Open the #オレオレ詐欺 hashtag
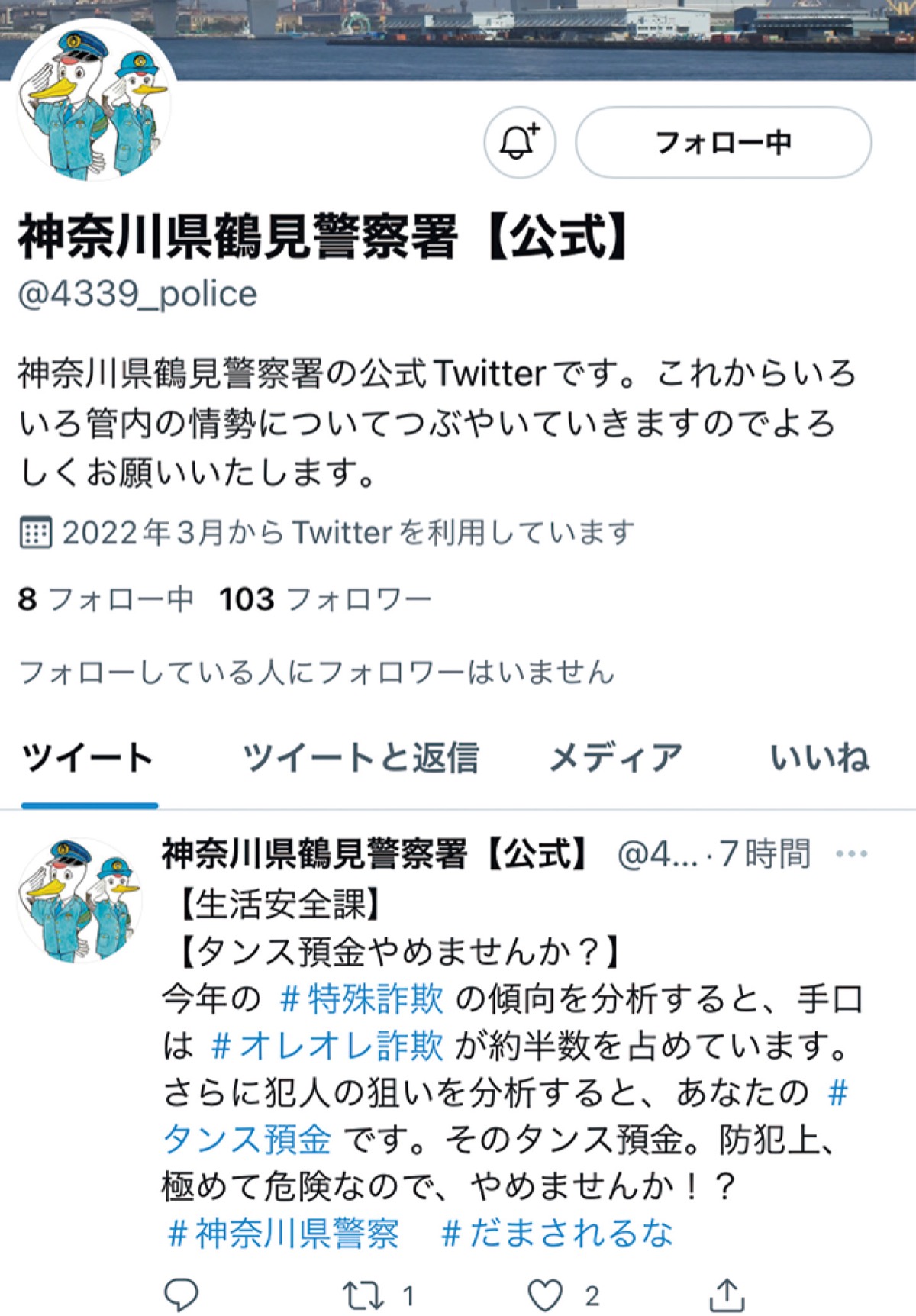 [327, 1046]
